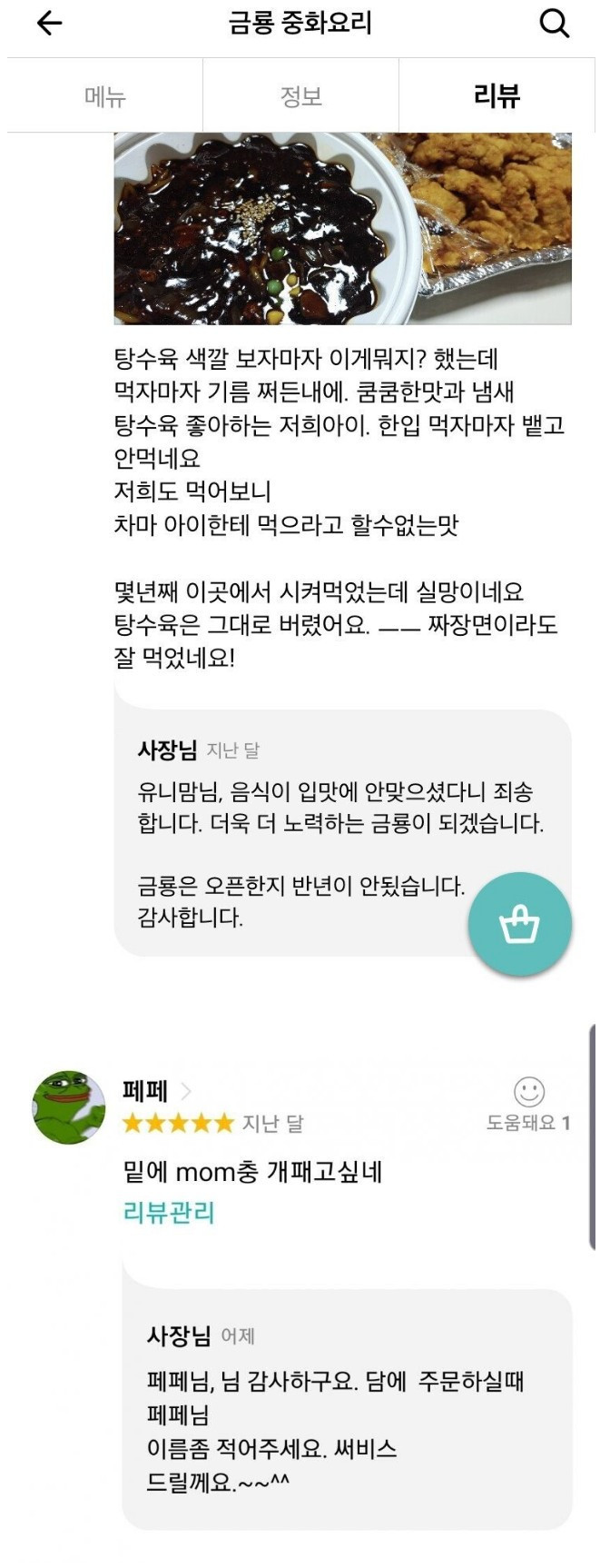Open the search magnifier
The height and width of the screenshot is (1568, 600).
(x=554, y=24)
